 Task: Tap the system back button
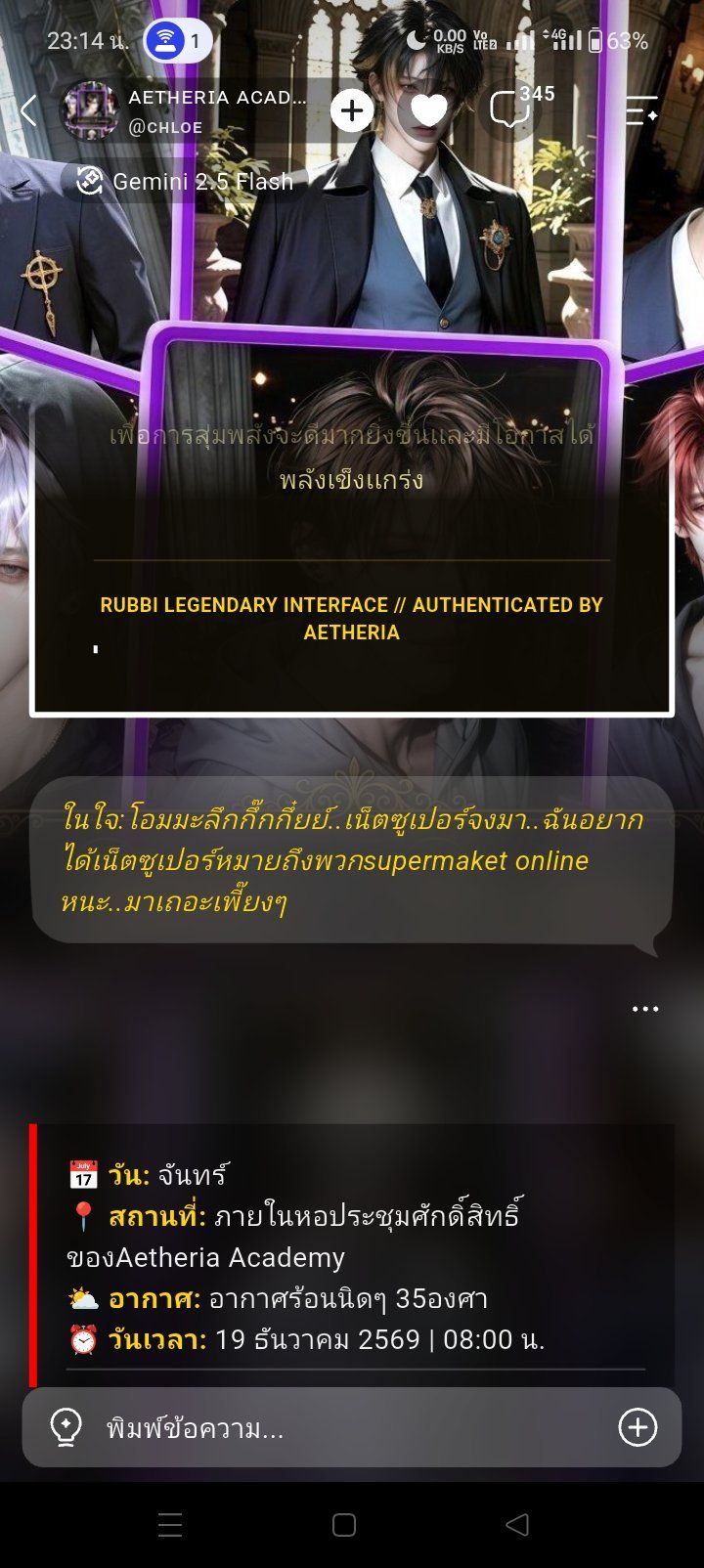pos(517,1525)
